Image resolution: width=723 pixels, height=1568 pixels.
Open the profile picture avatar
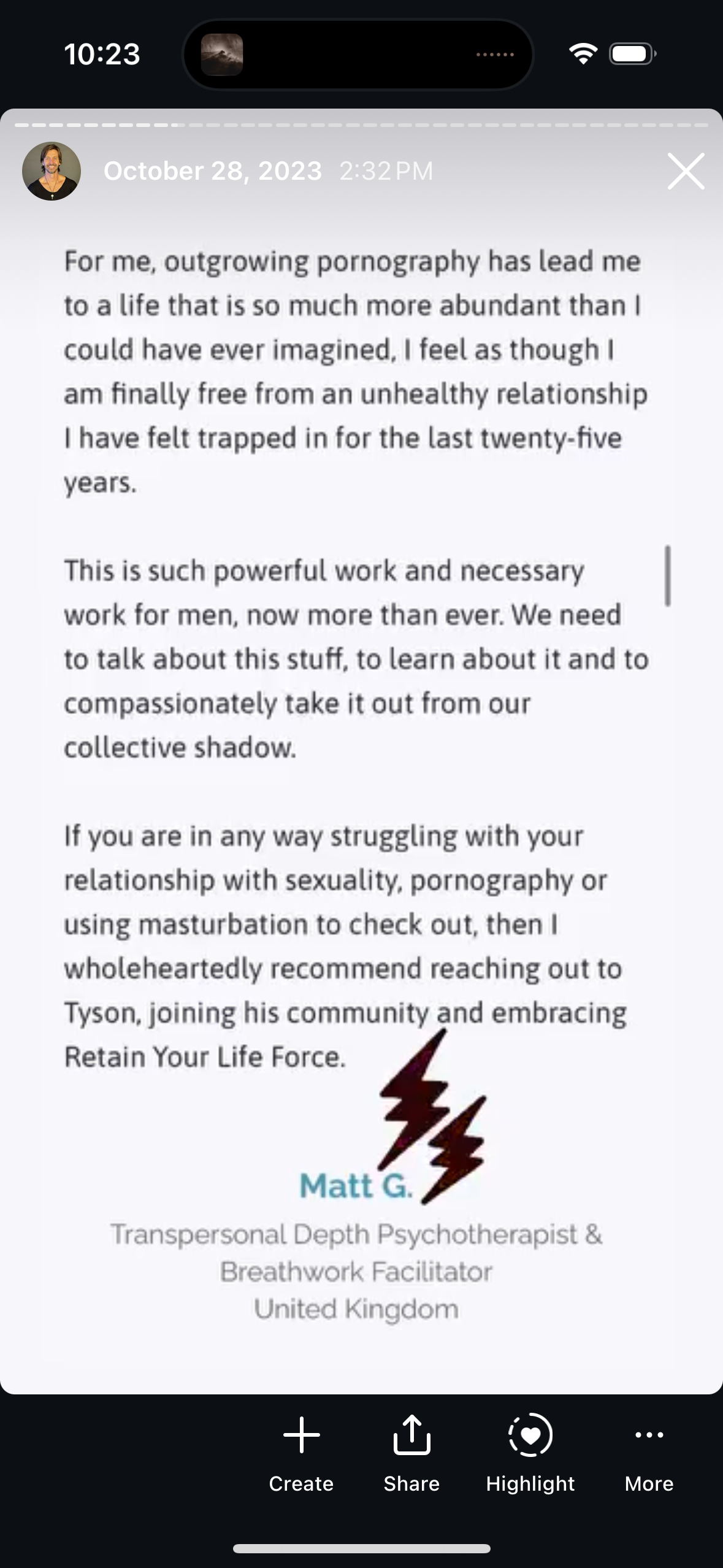[x=52, y=171]
